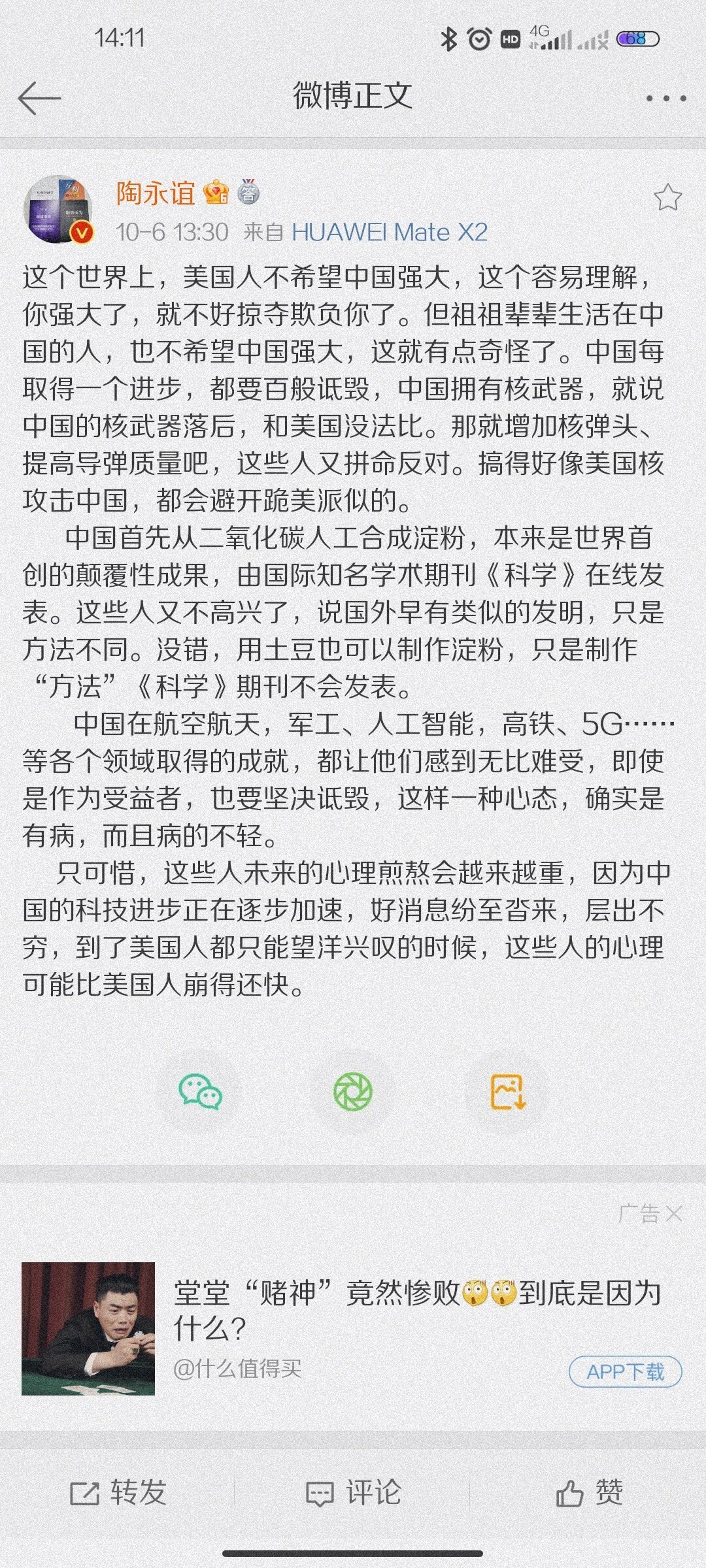Dismiss the 广告 advertisement
Viewport: 706px width, 1568px height.
coord(673,1215)
